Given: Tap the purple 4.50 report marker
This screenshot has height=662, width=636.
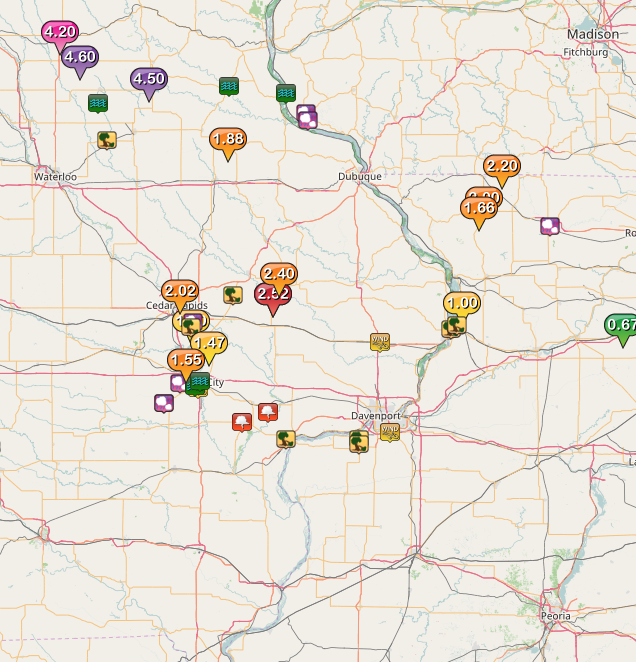Looking at the screenshot, I should 149,79.
